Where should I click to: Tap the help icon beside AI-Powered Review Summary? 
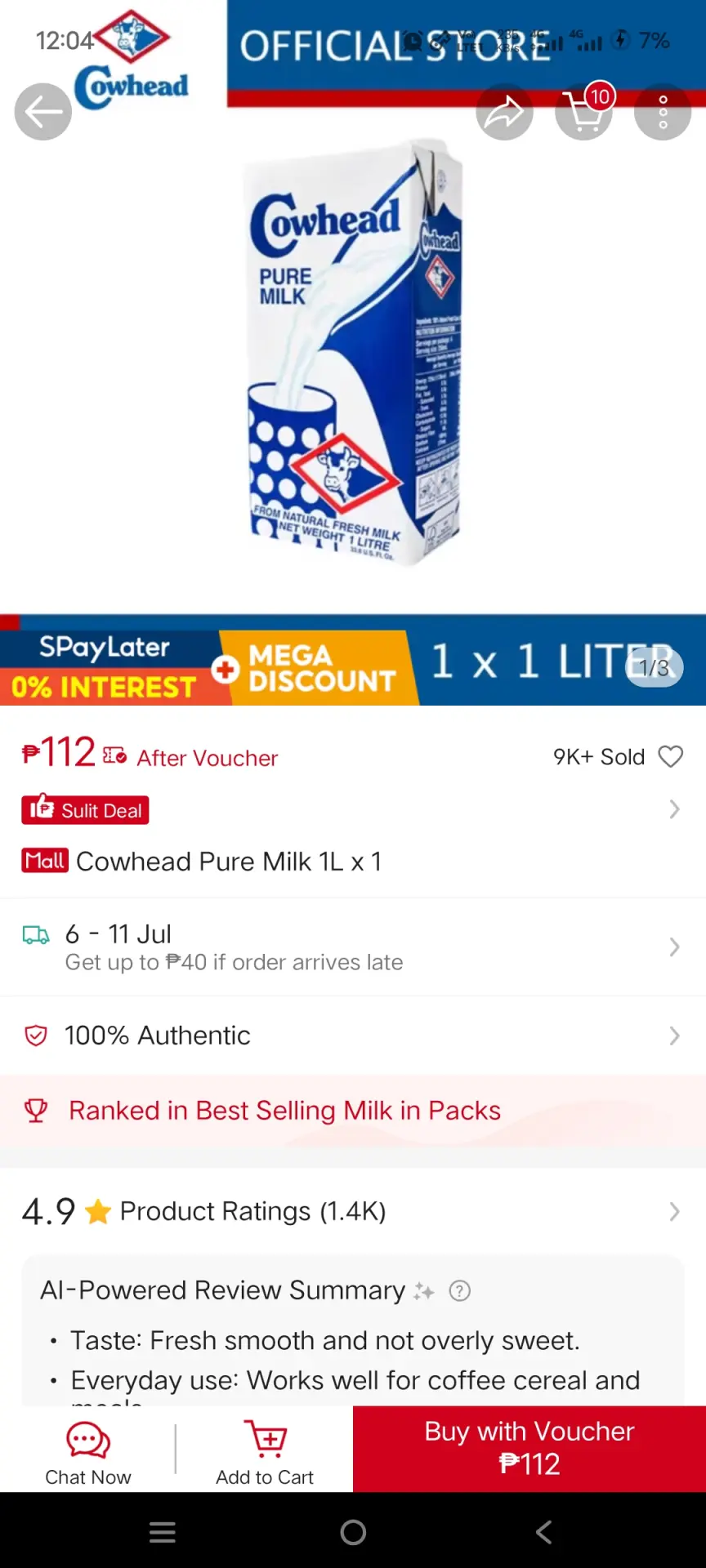[x=460, y=1291]
